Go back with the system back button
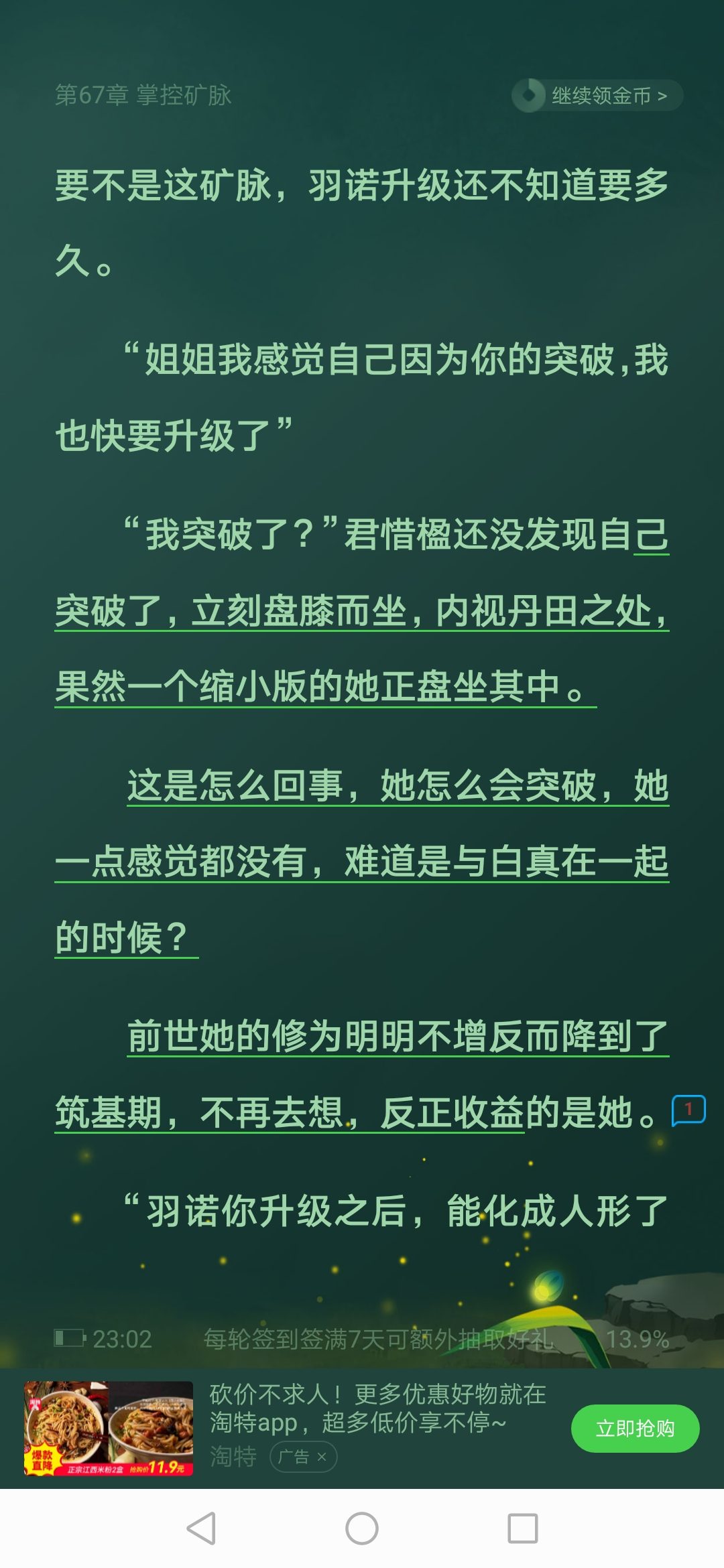Screen dimensions: 724x1568 point(200,1528)
